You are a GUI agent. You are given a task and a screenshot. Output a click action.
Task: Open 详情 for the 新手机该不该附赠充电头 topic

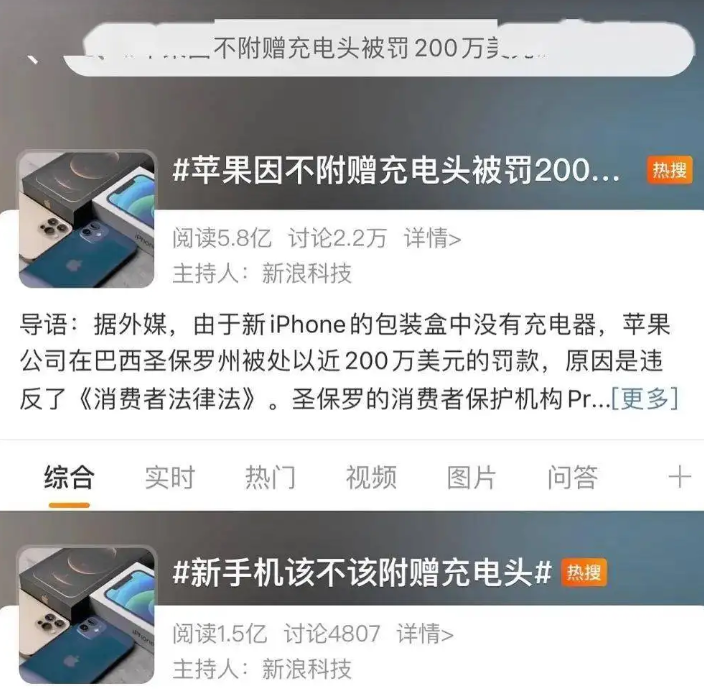[425, 633]
